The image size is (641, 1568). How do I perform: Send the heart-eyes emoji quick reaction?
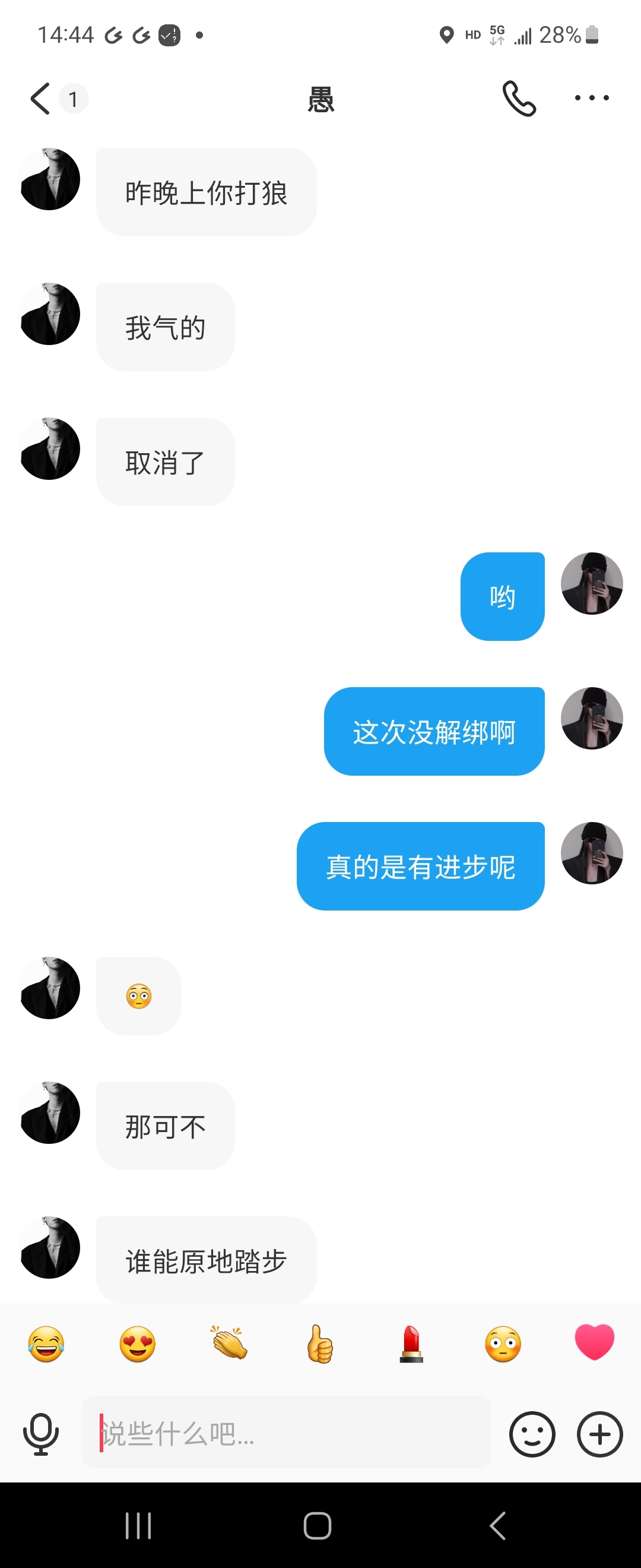click(x=138, y=1343)
